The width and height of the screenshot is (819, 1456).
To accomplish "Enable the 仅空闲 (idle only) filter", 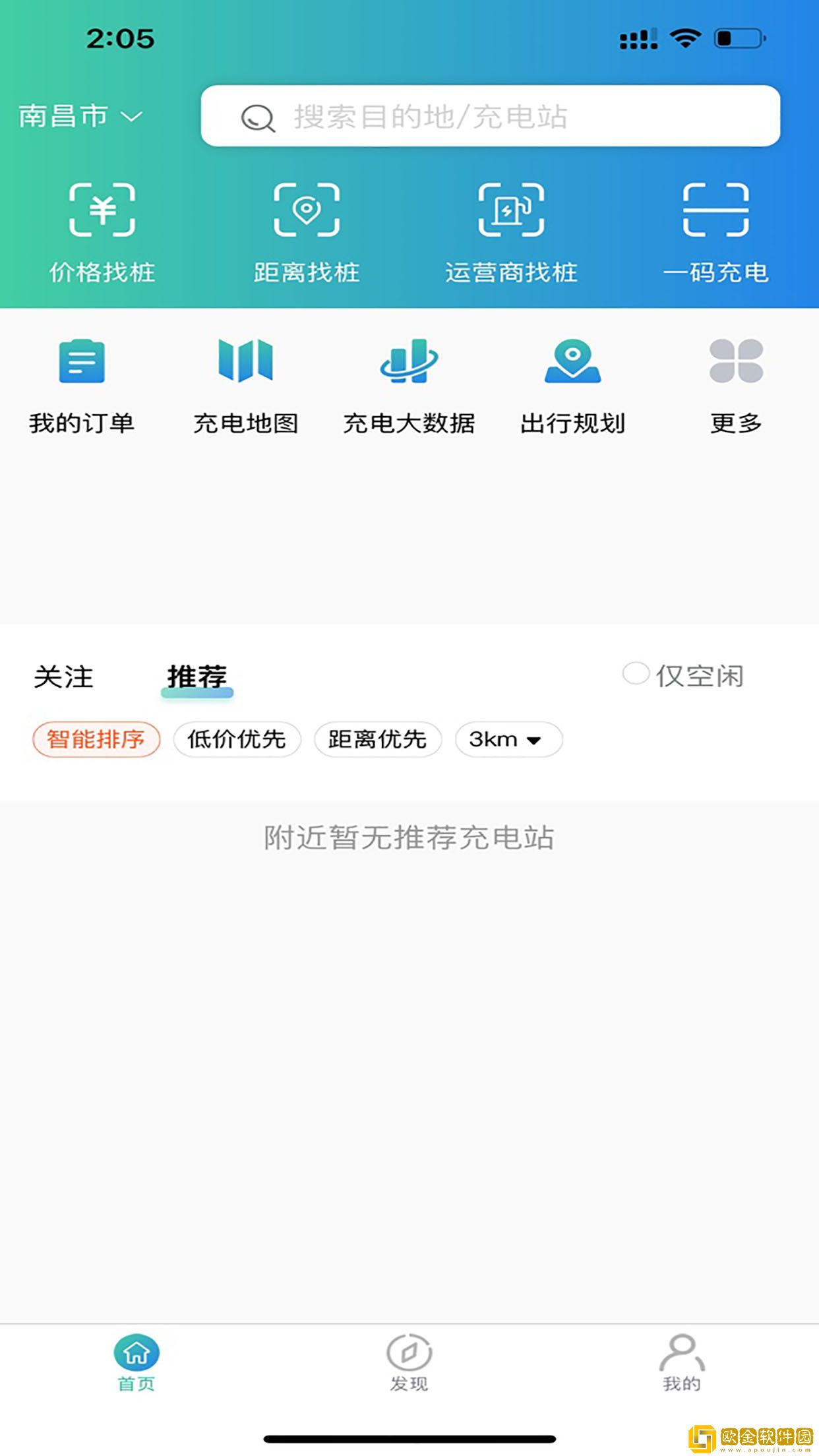I will [686, 675].
